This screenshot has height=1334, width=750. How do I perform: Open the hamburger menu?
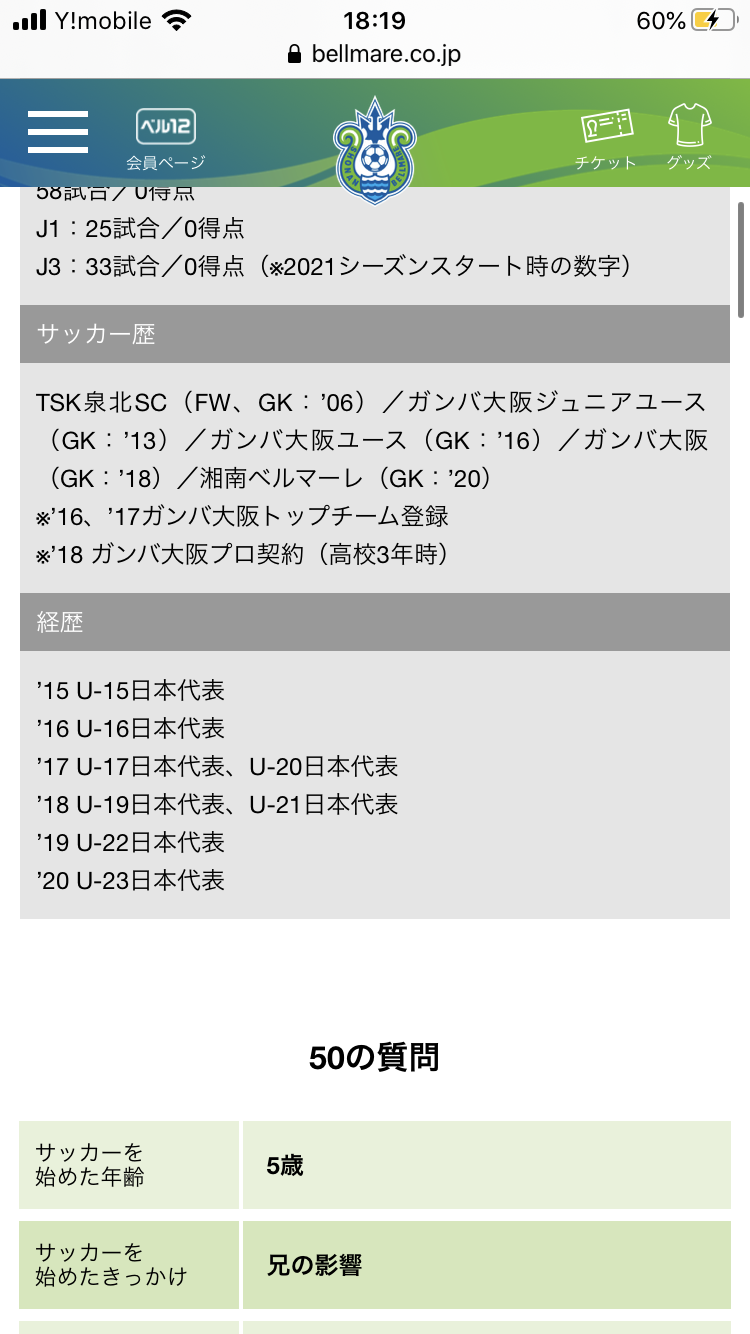click(58, 131)
